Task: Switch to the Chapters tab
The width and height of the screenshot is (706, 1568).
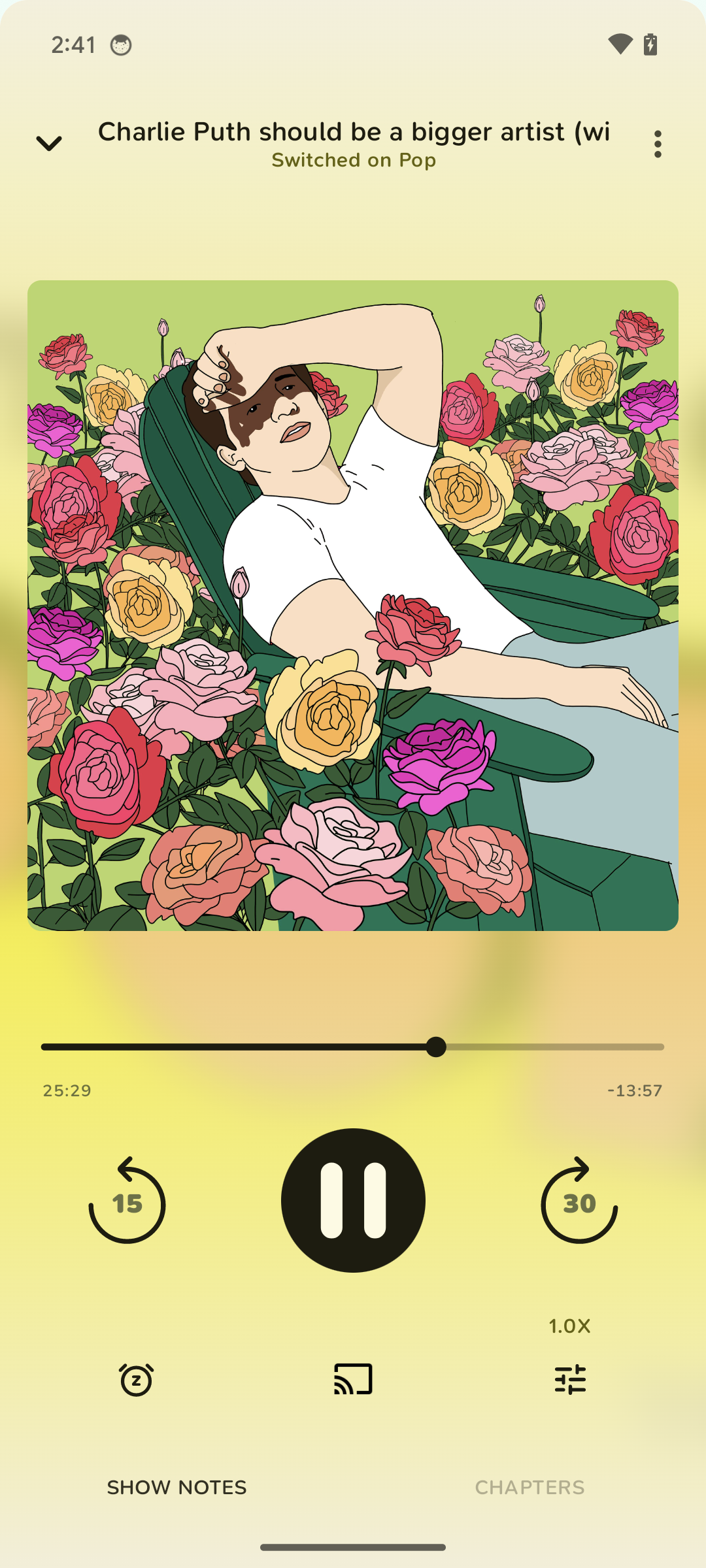Action: [529, 1488]
